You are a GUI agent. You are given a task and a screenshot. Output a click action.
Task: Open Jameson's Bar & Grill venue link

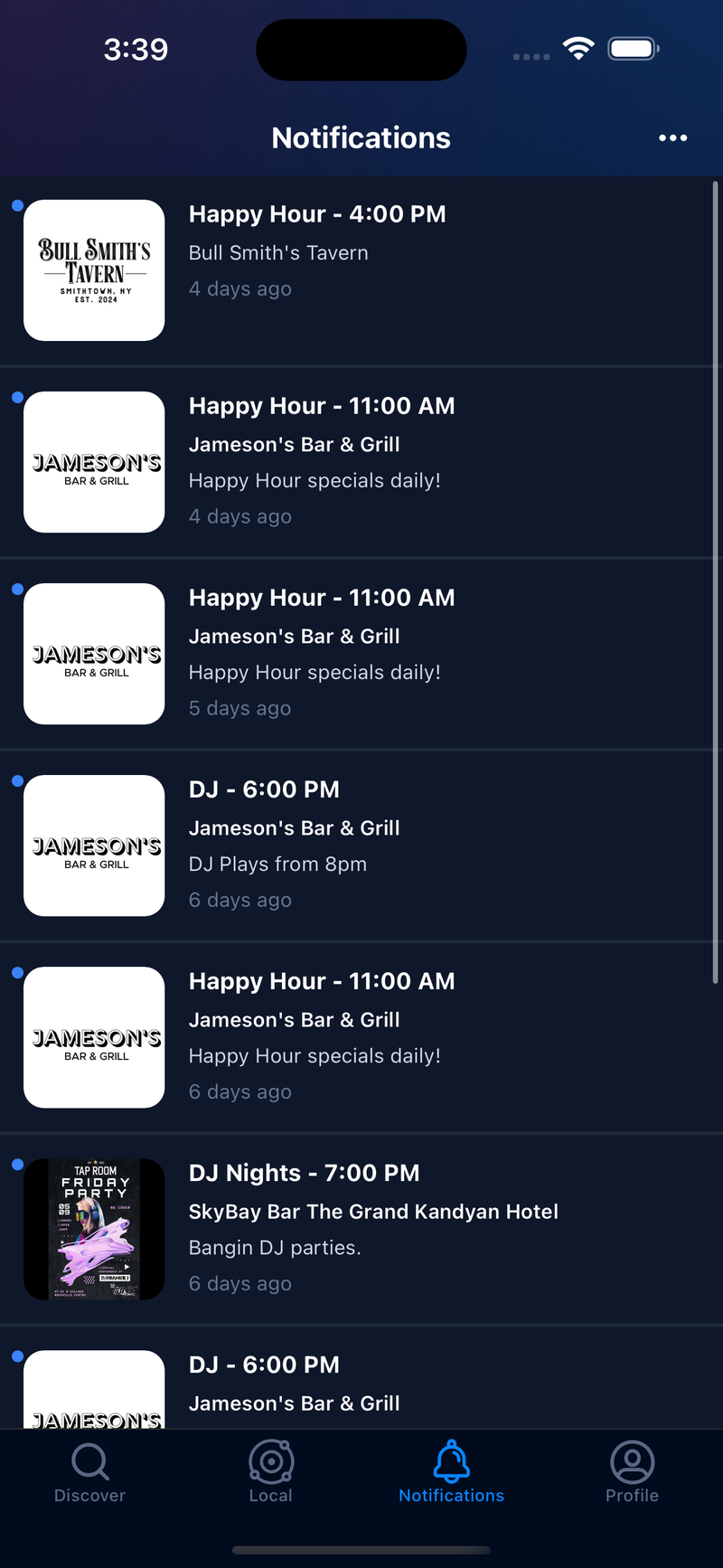tap(294, 444)
